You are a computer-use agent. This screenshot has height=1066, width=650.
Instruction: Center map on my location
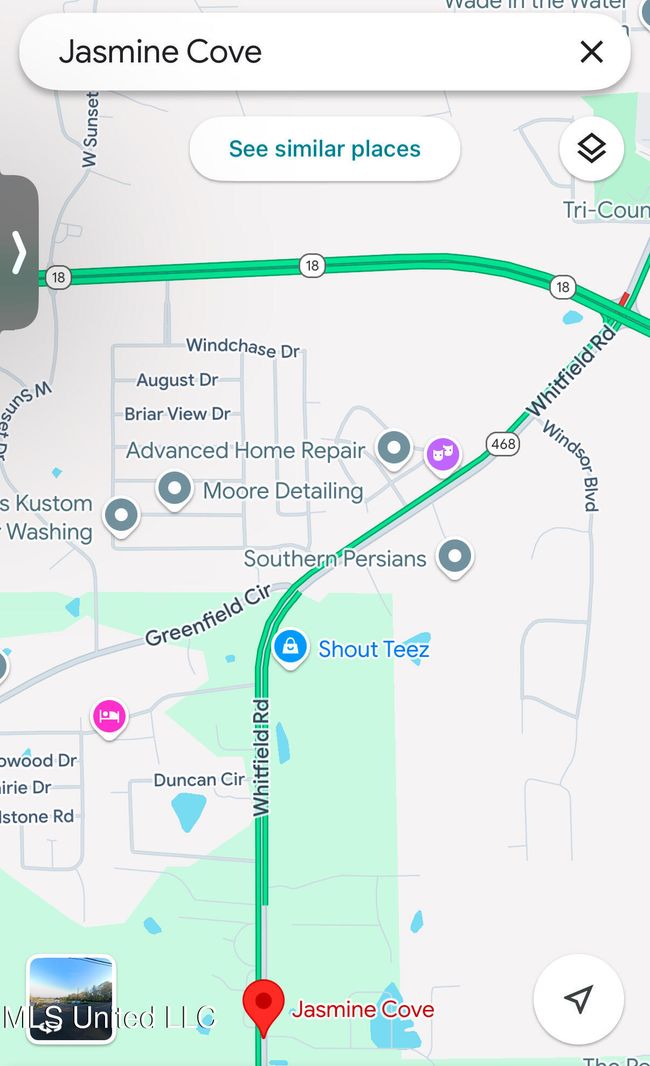578,998
